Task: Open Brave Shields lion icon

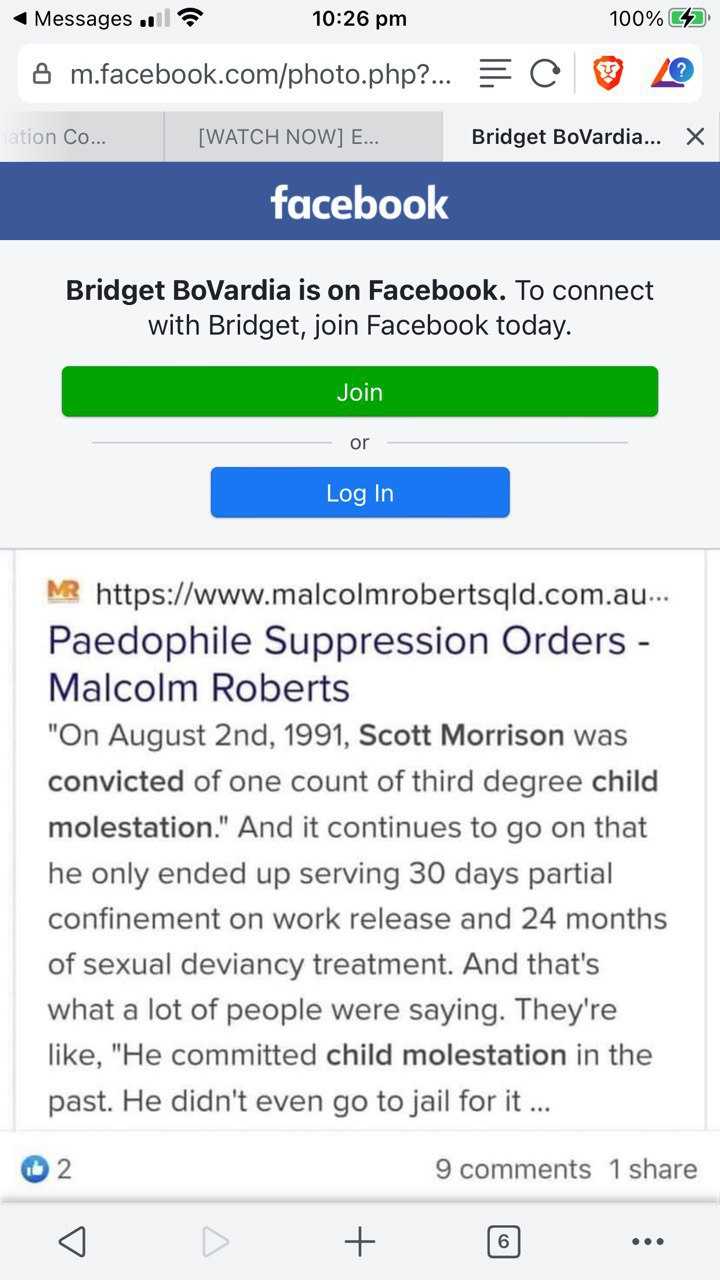Action: pyautogui.click(x=608, y=73)
